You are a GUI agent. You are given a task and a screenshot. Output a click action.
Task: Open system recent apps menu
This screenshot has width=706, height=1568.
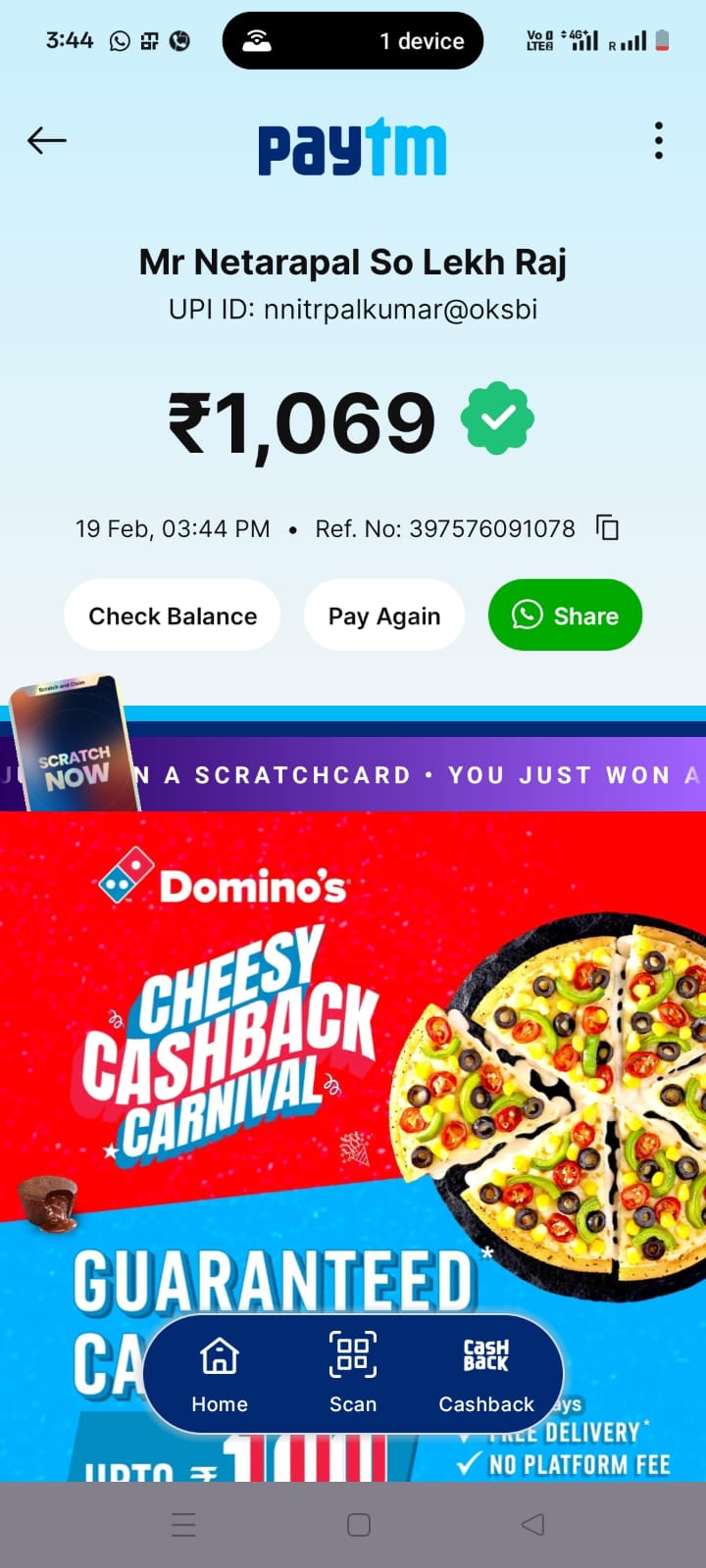tap(183, 1525)
